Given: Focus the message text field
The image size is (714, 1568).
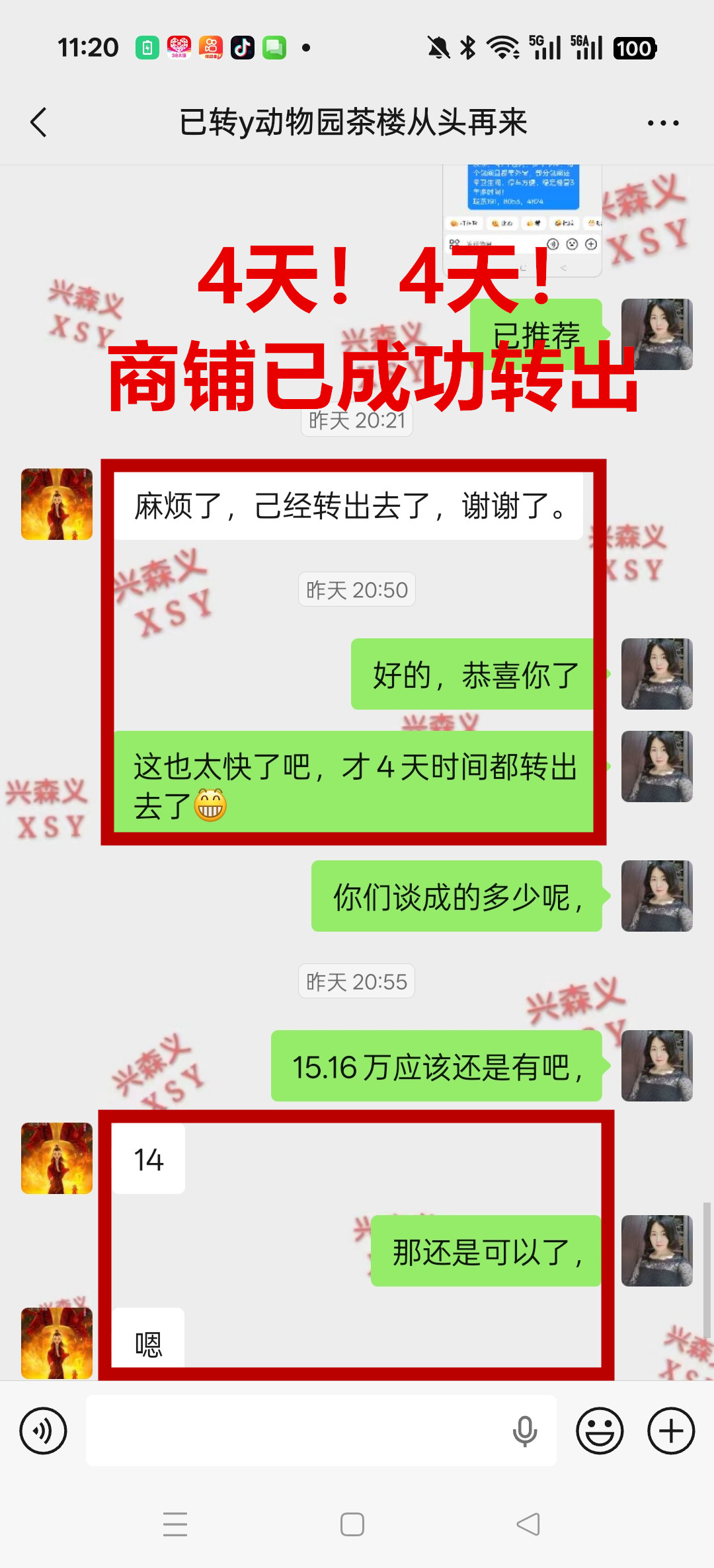Looking at the screenshot, I should pyautogui.click(x=297, y=1431).
